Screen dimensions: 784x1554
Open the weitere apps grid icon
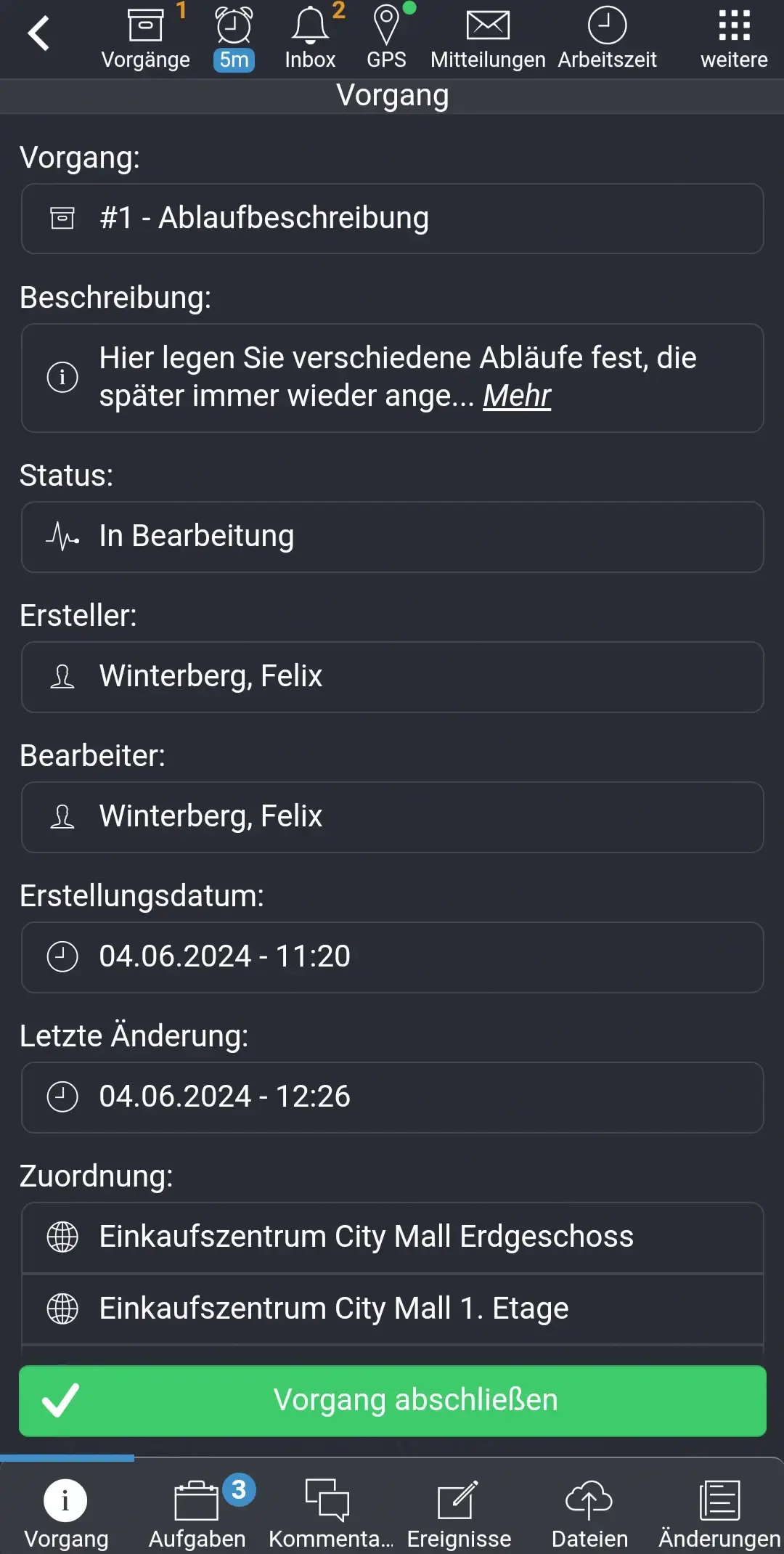point(735,25)
